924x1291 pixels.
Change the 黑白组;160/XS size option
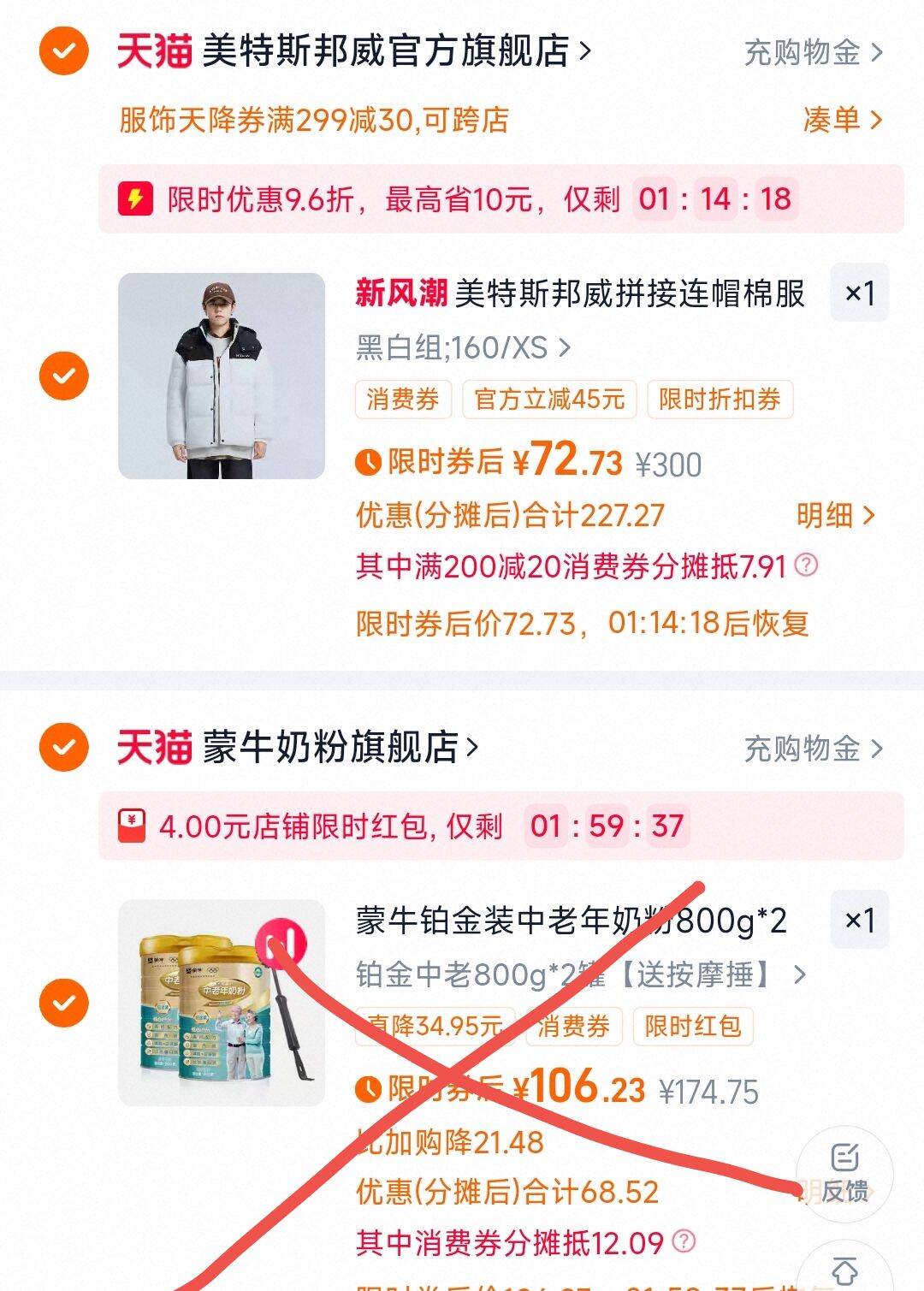click(463, 347)
